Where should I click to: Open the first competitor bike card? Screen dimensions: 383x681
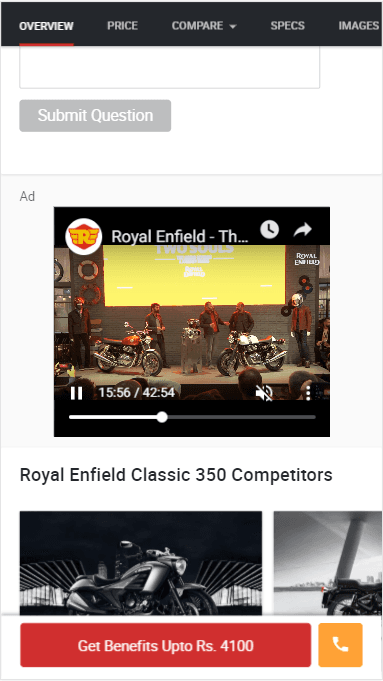(141, 563)
